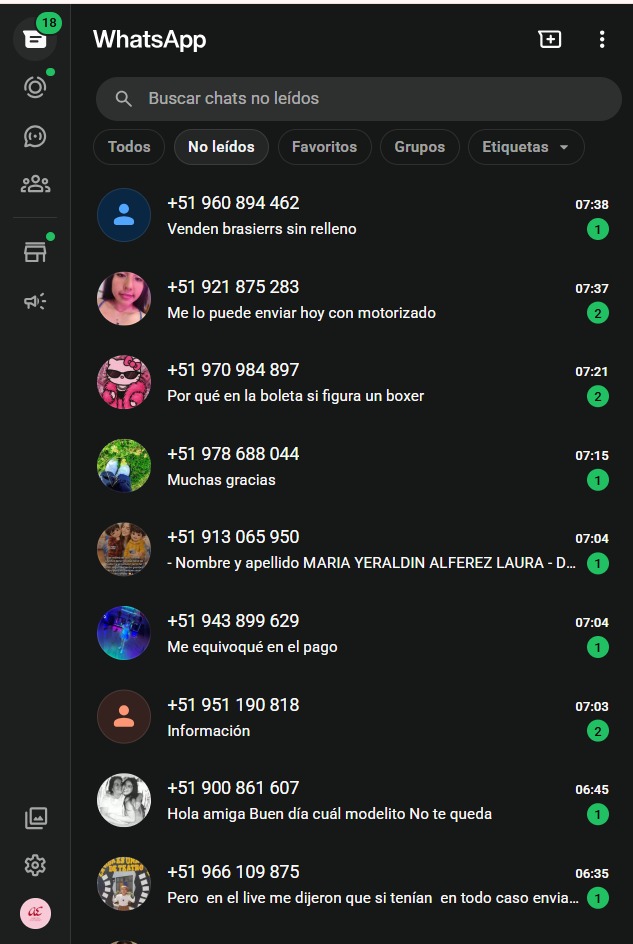Open the business tools storefront icon
This screenshot has width=633, height=944.
click(35, 252)
